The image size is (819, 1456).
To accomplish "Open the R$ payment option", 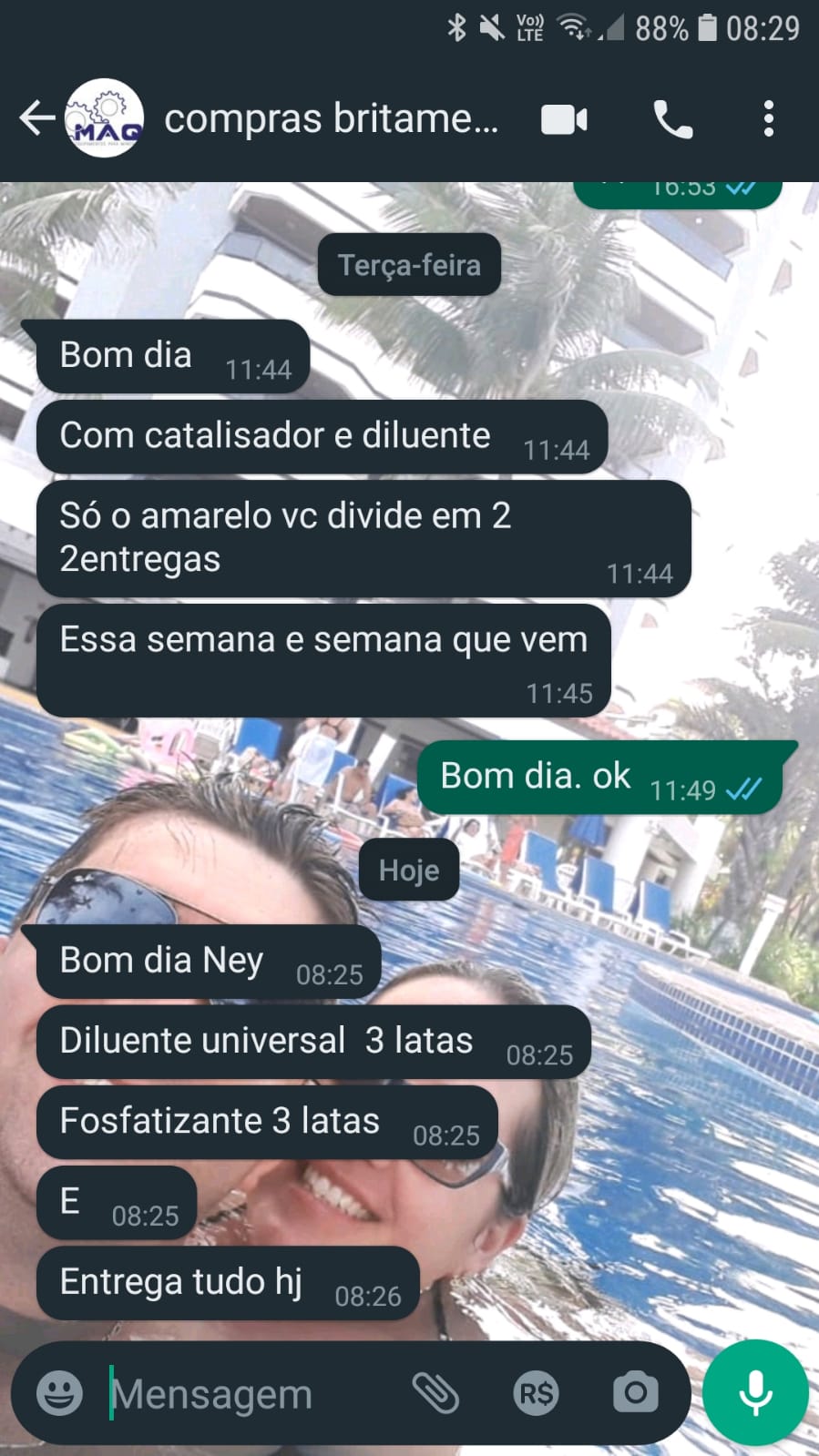I will 536,1392.
